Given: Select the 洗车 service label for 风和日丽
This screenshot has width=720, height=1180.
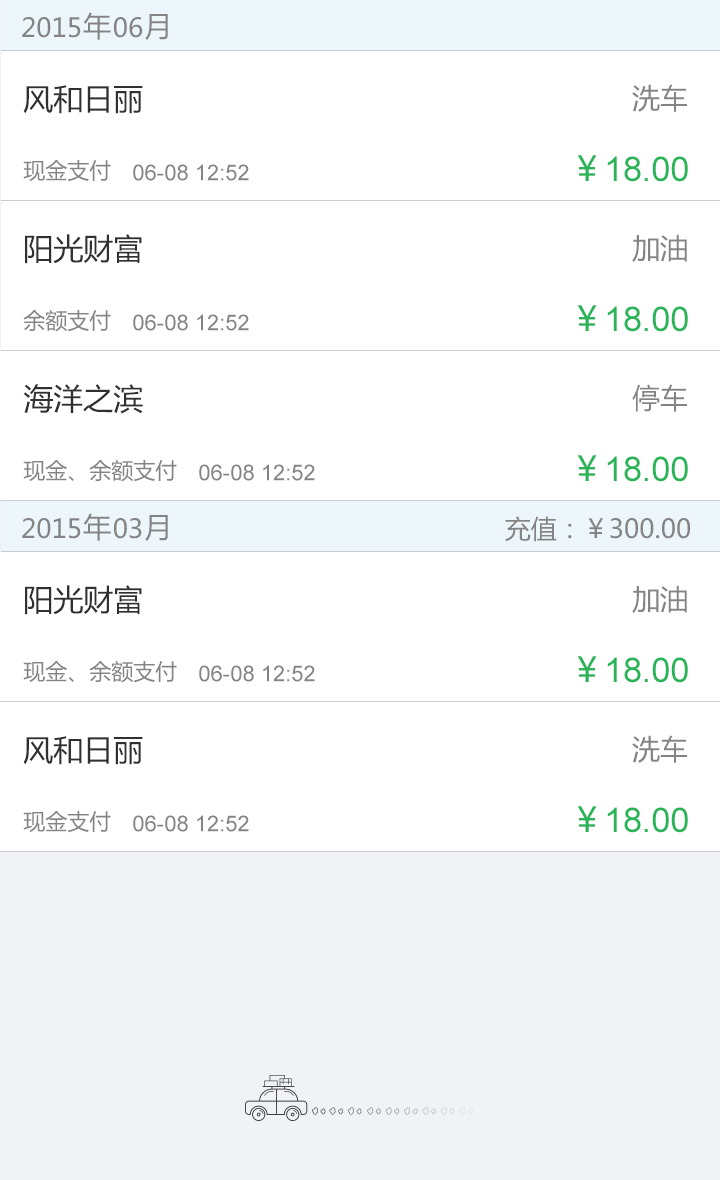Looking at the screenshot, I should click(x=662, y=100).
